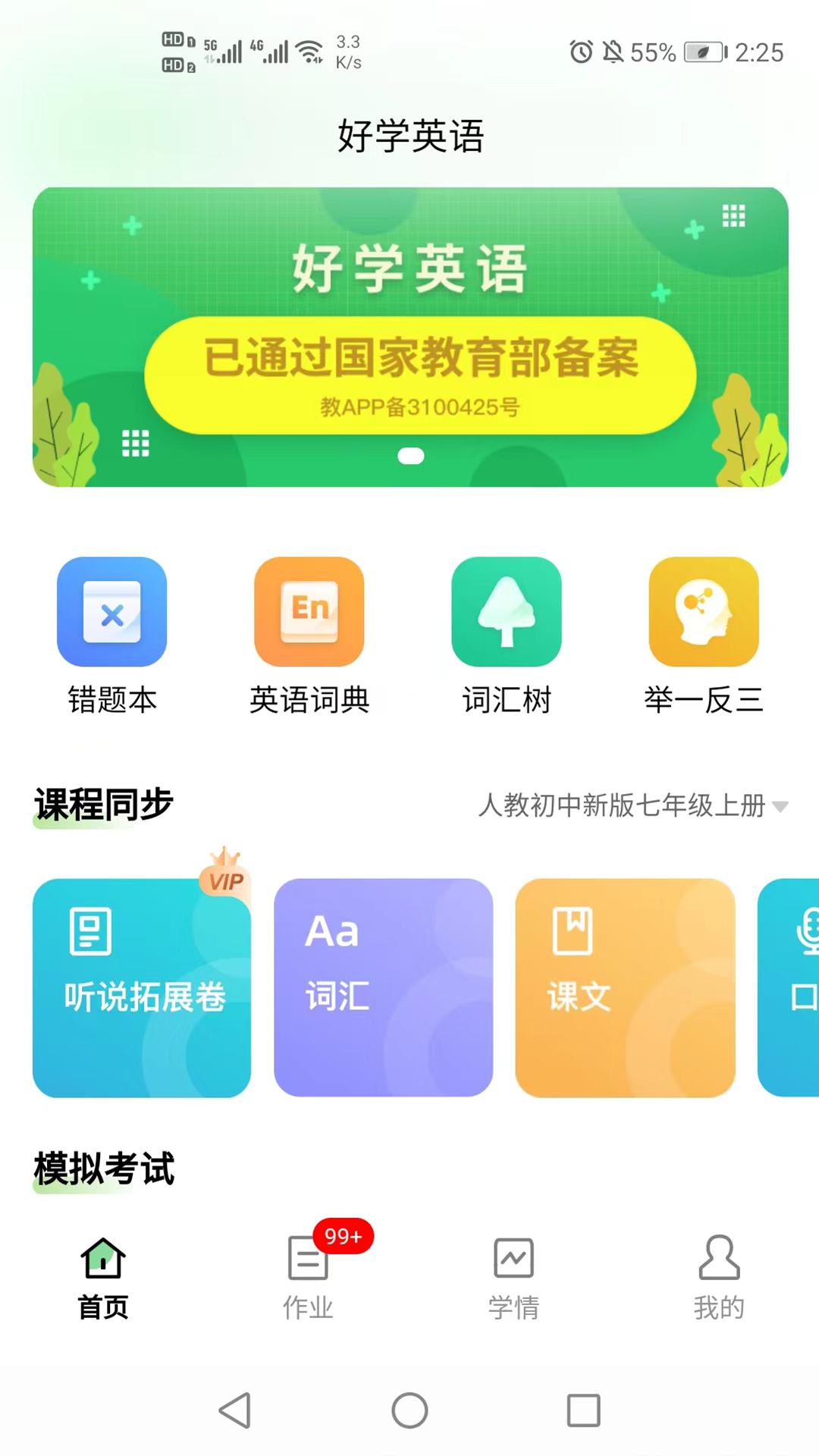The width and height of the screenshot is (819, 1456).
Task: Switch to the 学情 tab
Action: tap(513, 1277)
